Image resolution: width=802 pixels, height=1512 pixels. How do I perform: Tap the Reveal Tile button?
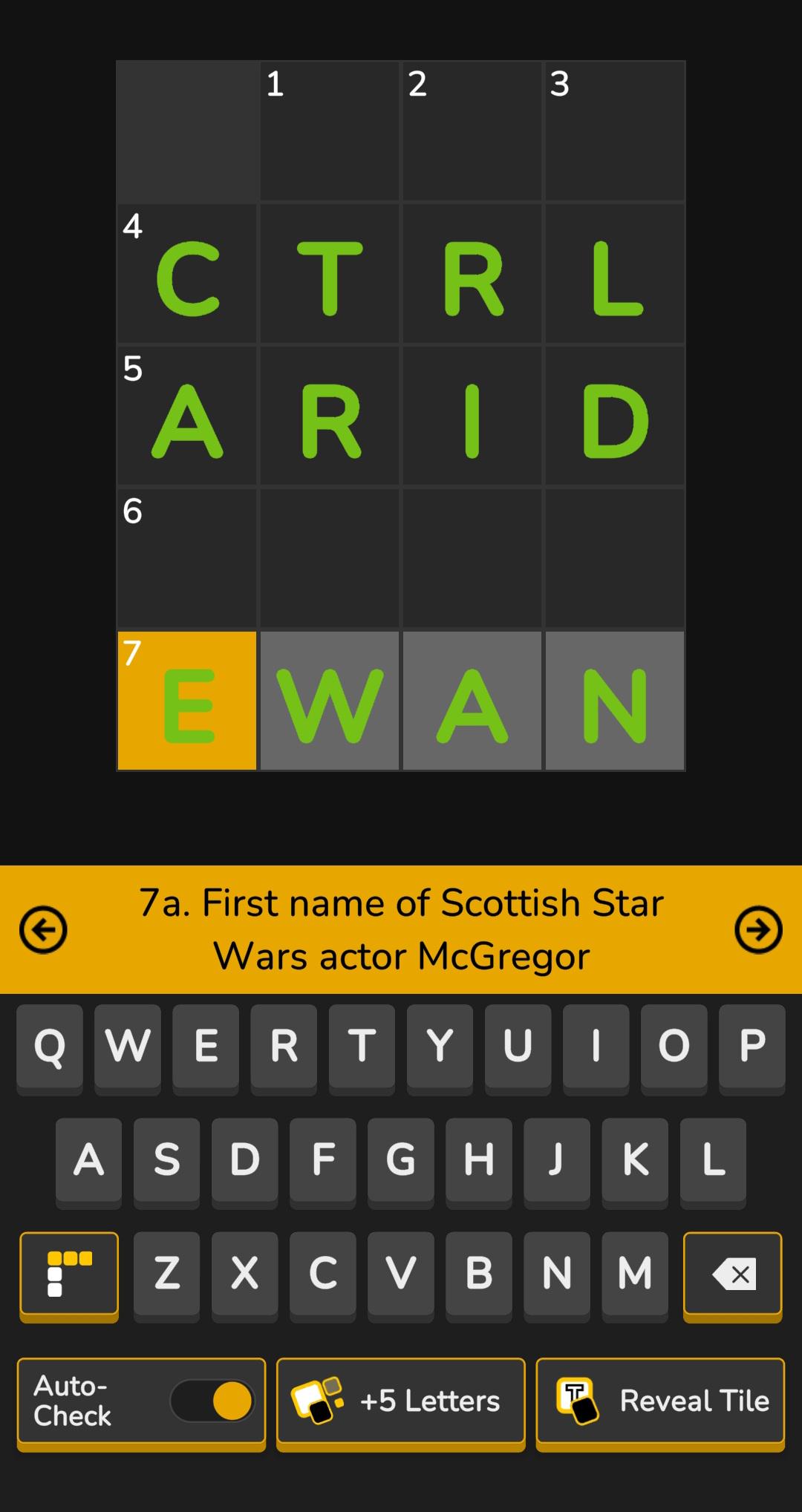pos(660,1401)
